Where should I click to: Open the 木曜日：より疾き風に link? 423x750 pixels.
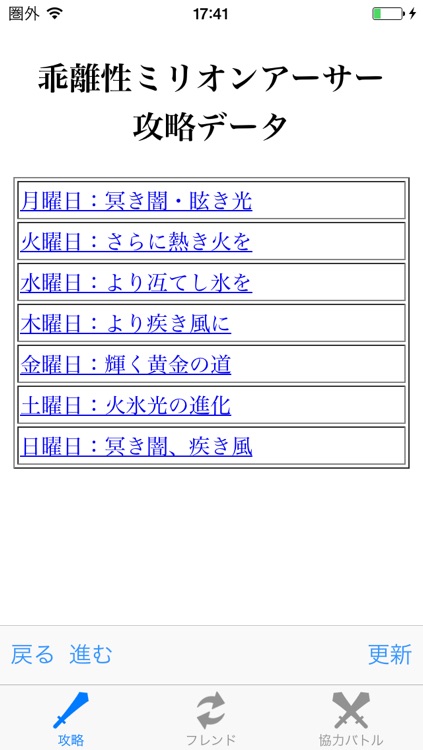(x=126, y=324)
